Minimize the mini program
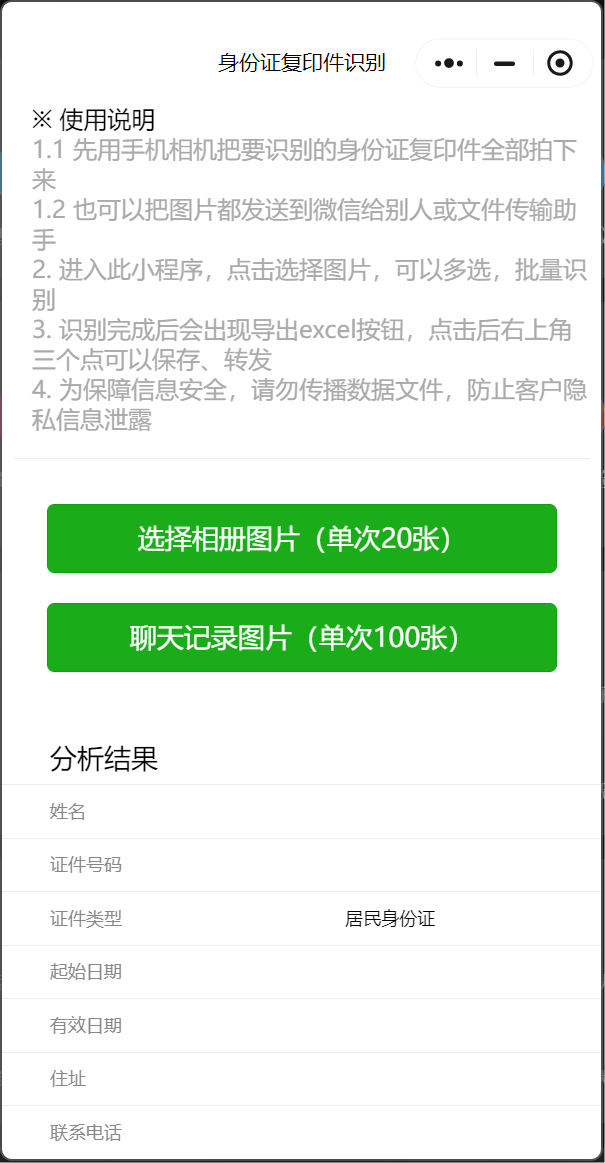 504,64
